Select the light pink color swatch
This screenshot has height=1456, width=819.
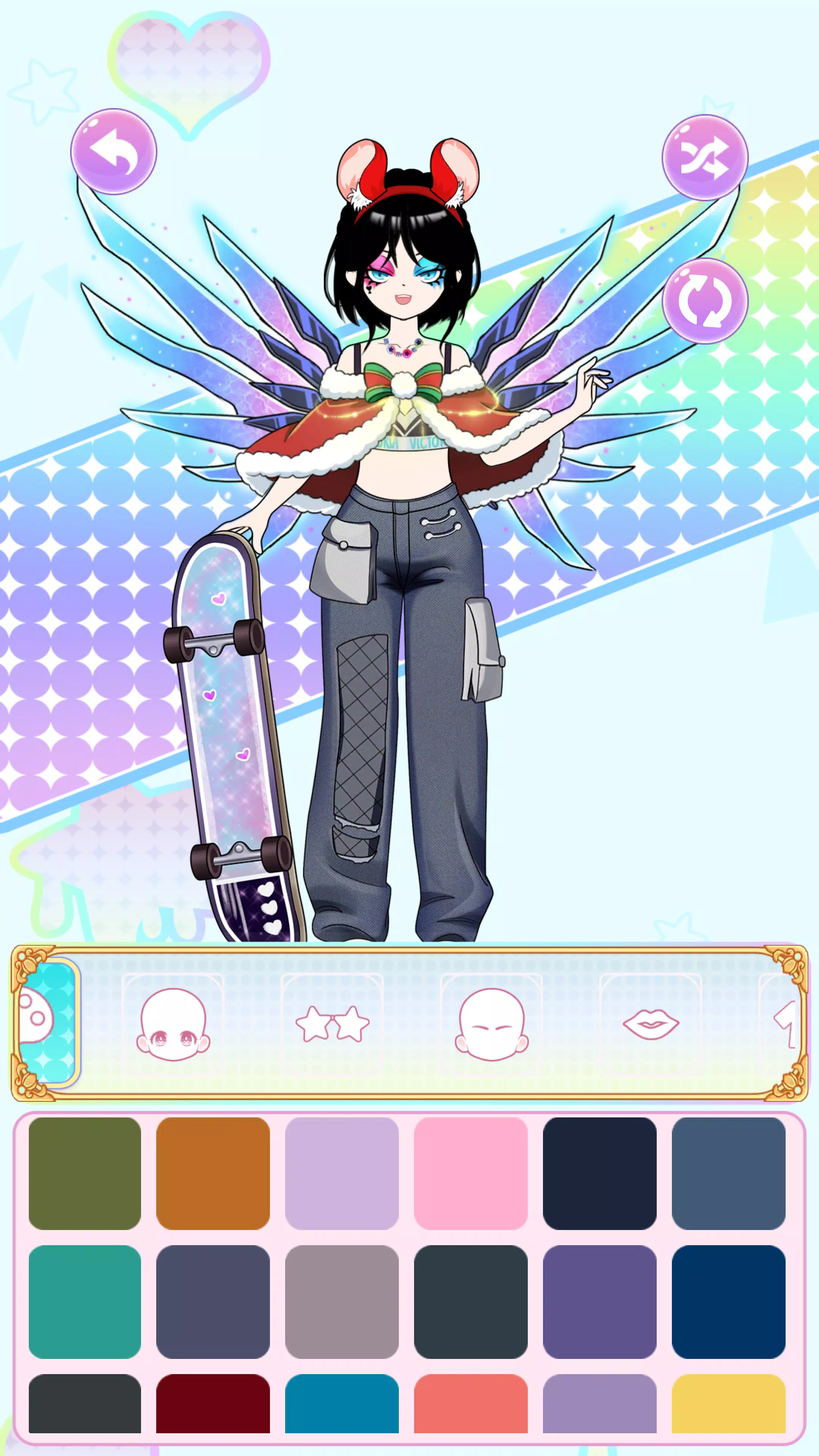471,1173
